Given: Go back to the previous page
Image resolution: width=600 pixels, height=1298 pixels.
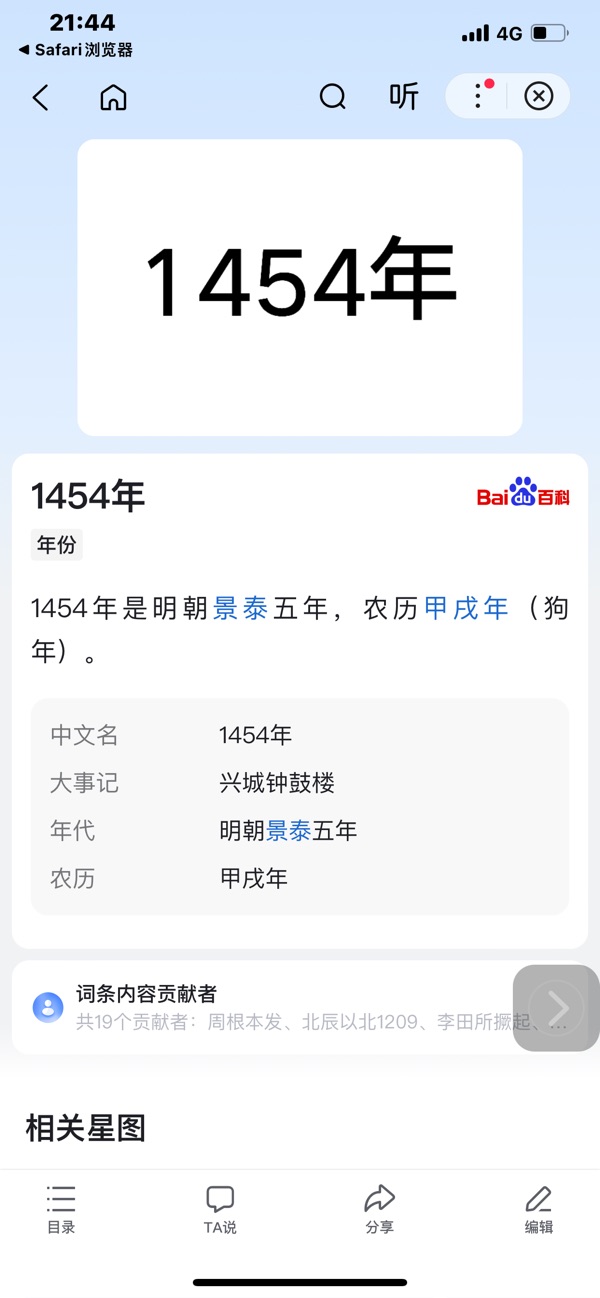Looking at the screenshot, I should pyautogui.click(x=40, y=97).
